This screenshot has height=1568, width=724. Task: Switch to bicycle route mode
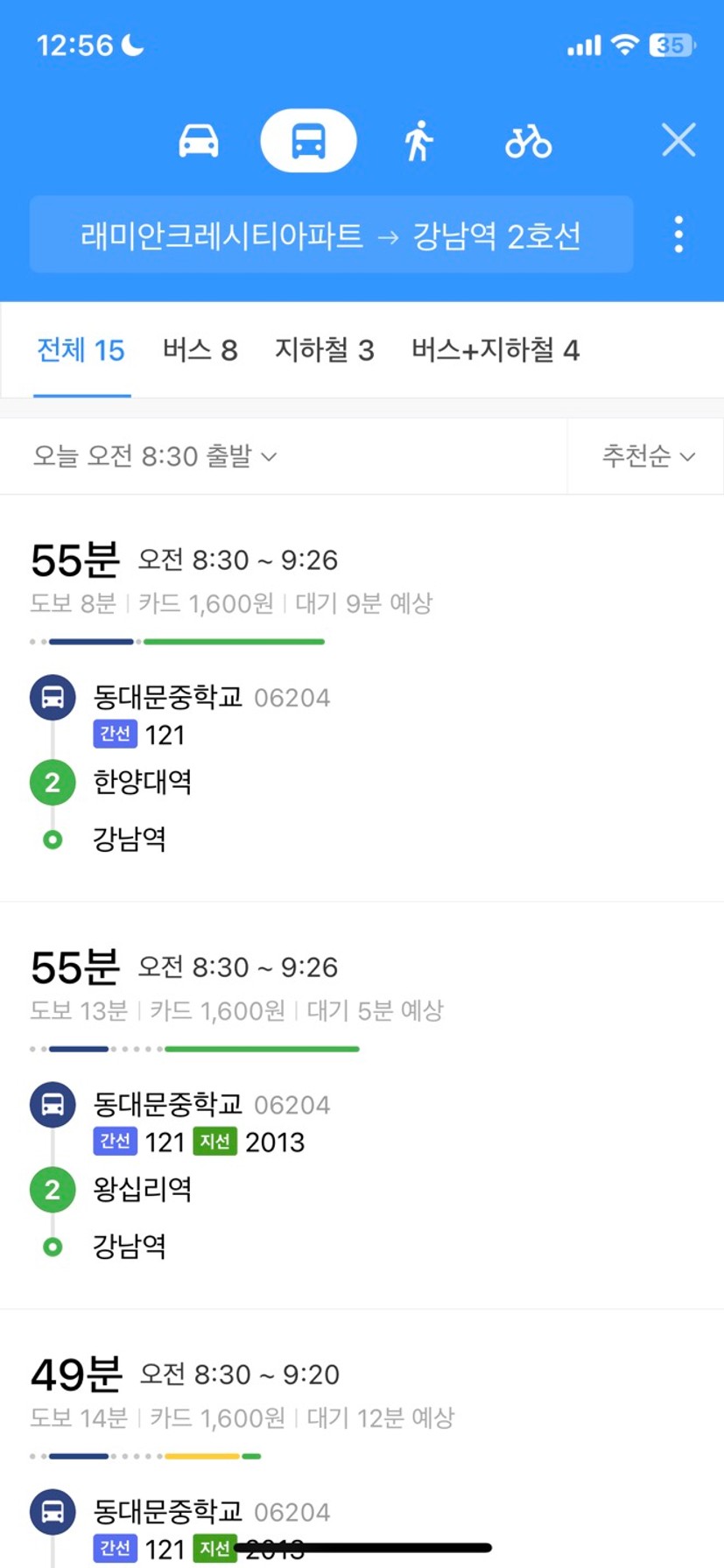528,141
